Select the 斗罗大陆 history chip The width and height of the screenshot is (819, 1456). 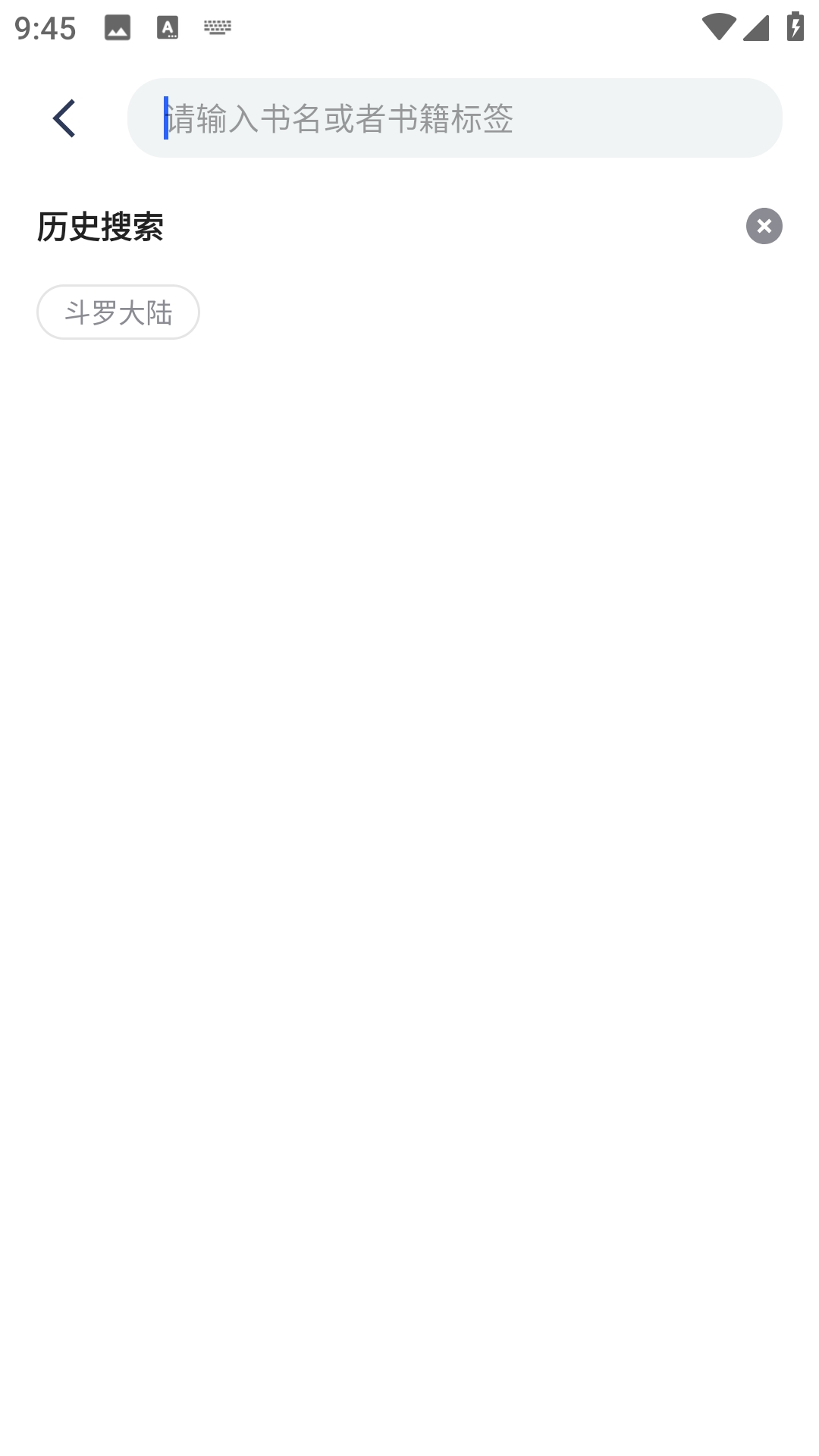point(118,312)
